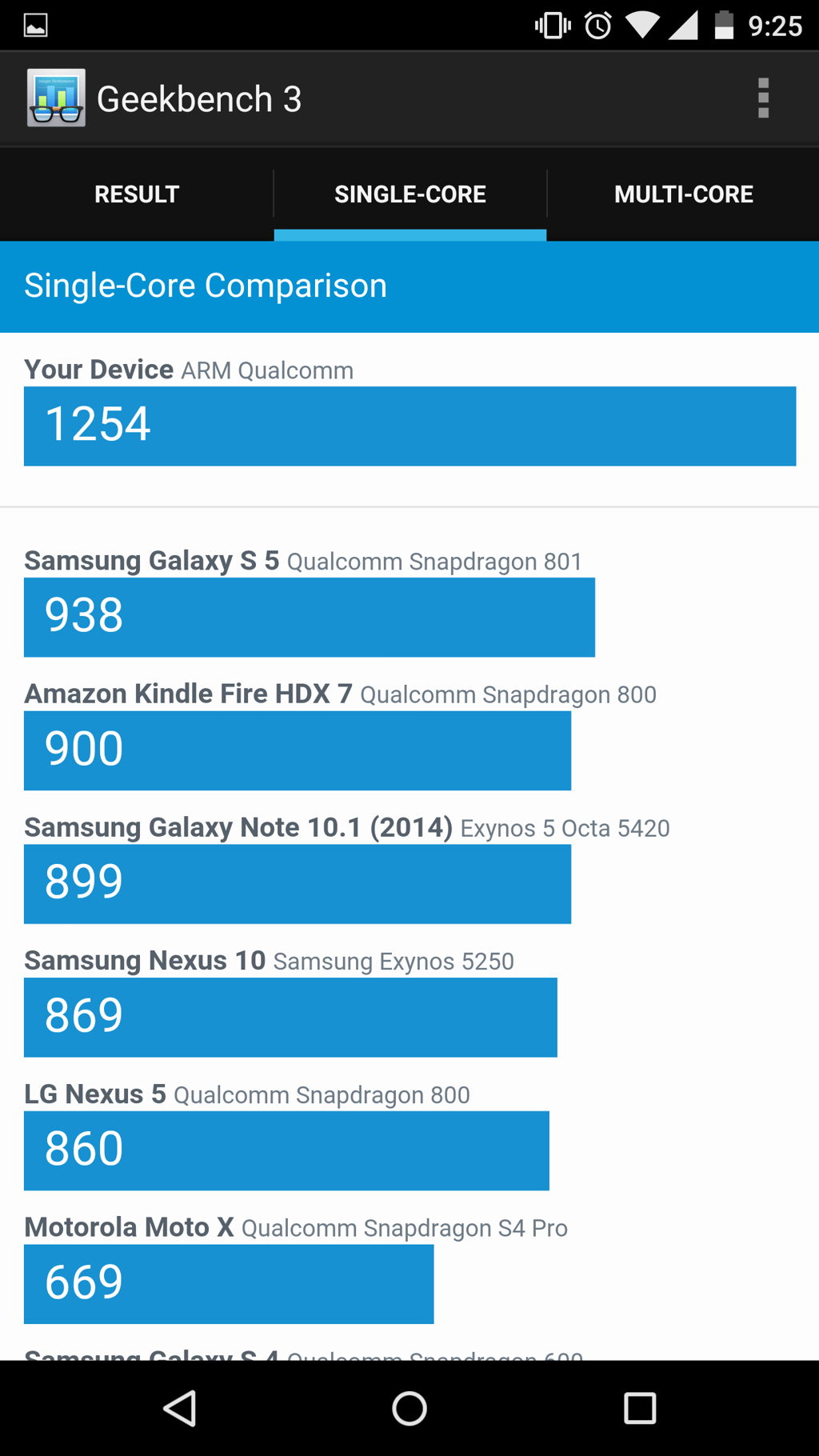This screenshot has height=1456, width=819.
Task: Tap the system back button
Action: pyautogui.click(x=181, y=1408)
